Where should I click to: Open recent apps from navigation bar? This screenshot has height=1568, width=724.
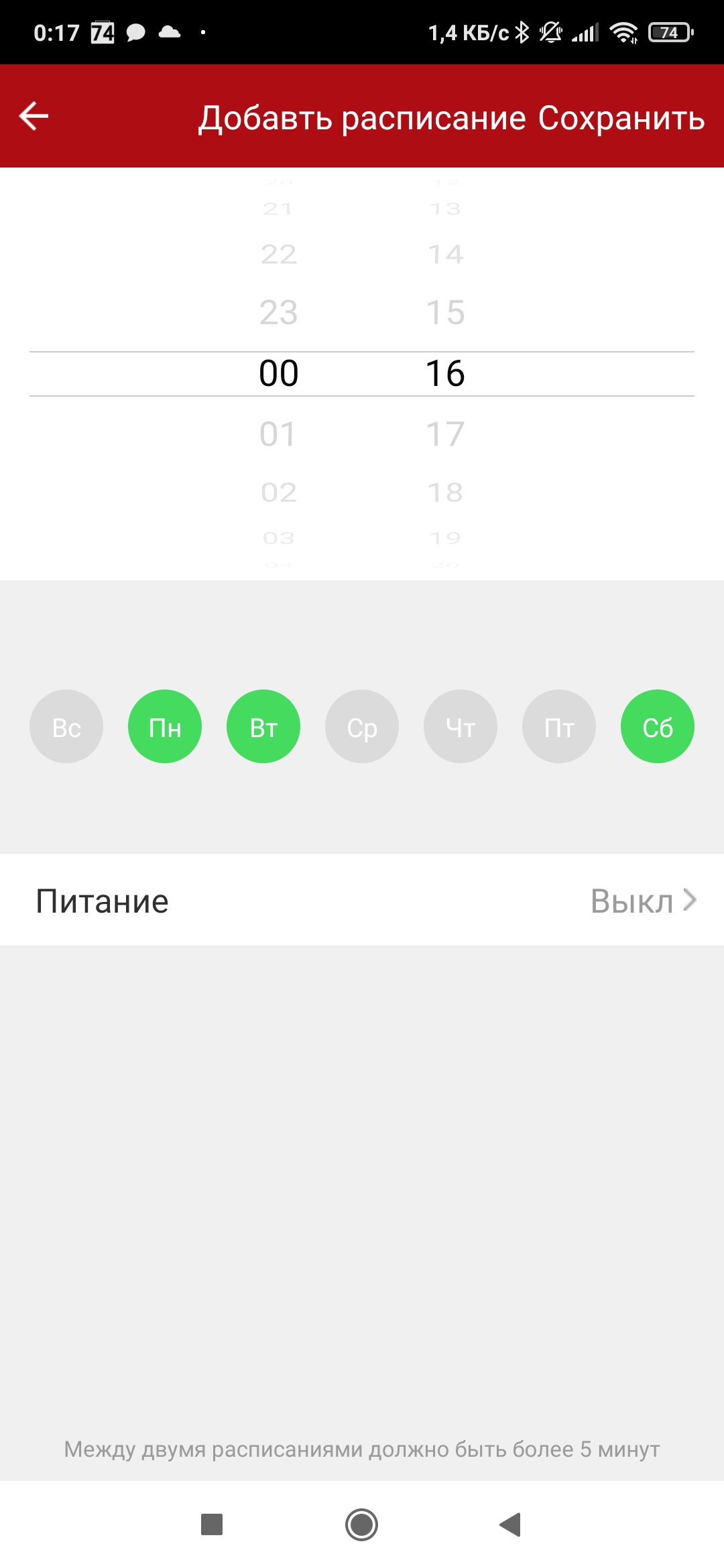212,1524
